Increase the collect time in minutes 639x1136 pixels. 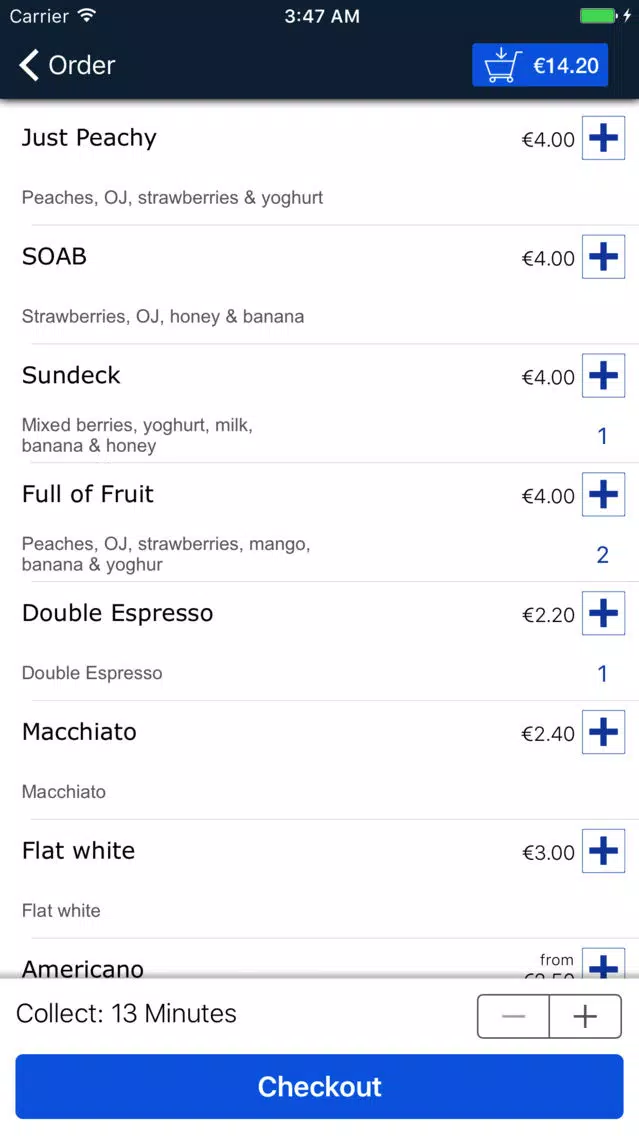pos(585,1016)
